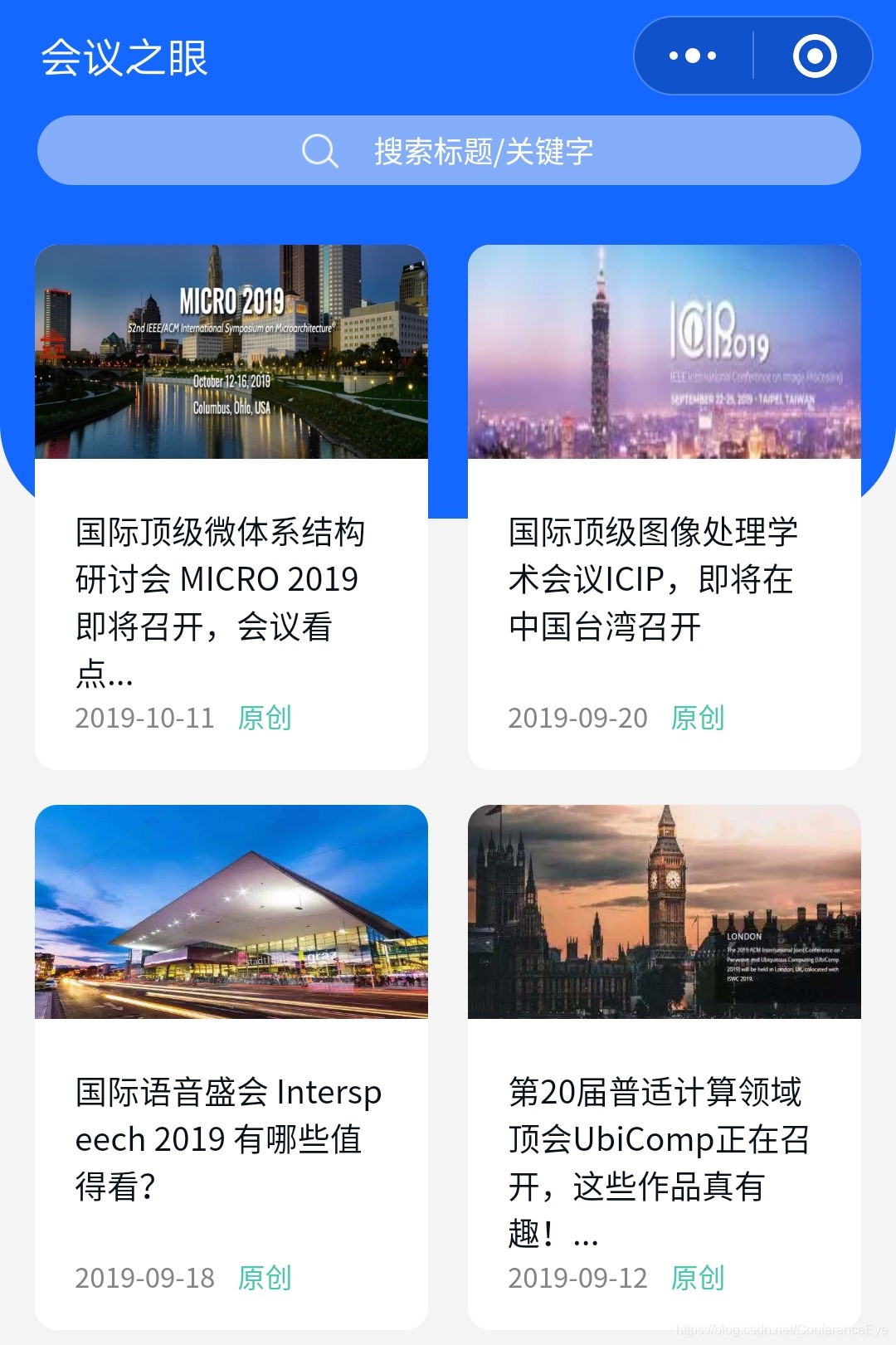
Task: Select the 原创 tag on MICRO article
Action: 264,717
